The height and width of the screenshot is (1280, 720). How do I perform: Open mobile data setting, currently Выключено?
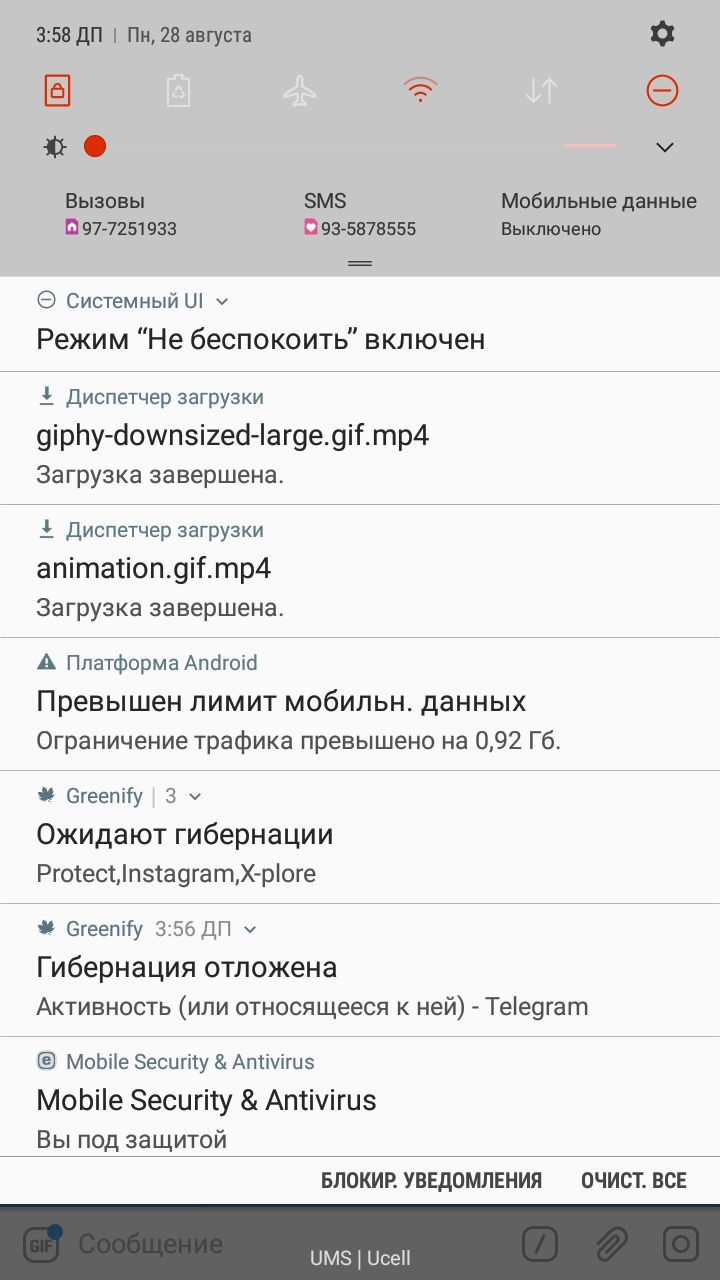[x=598, y=215]
